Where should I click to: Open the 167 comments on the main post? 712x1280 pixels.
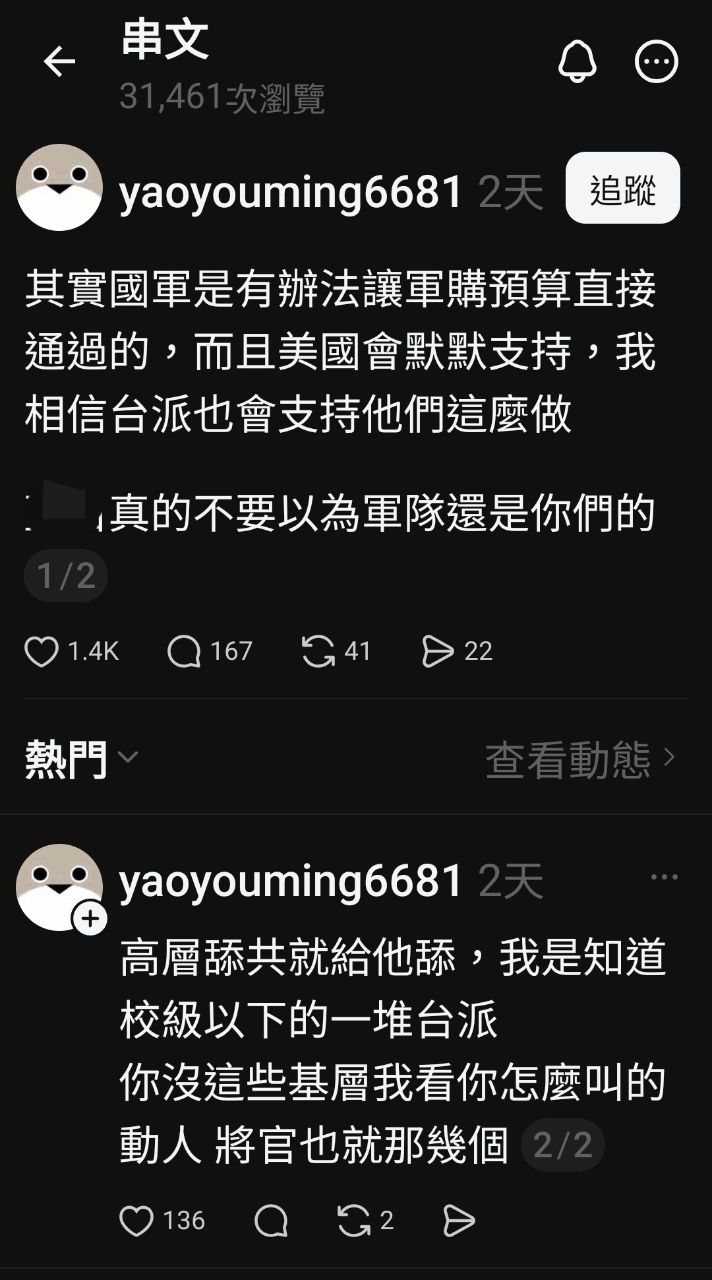pyautogui.click(x=184, y=652)
